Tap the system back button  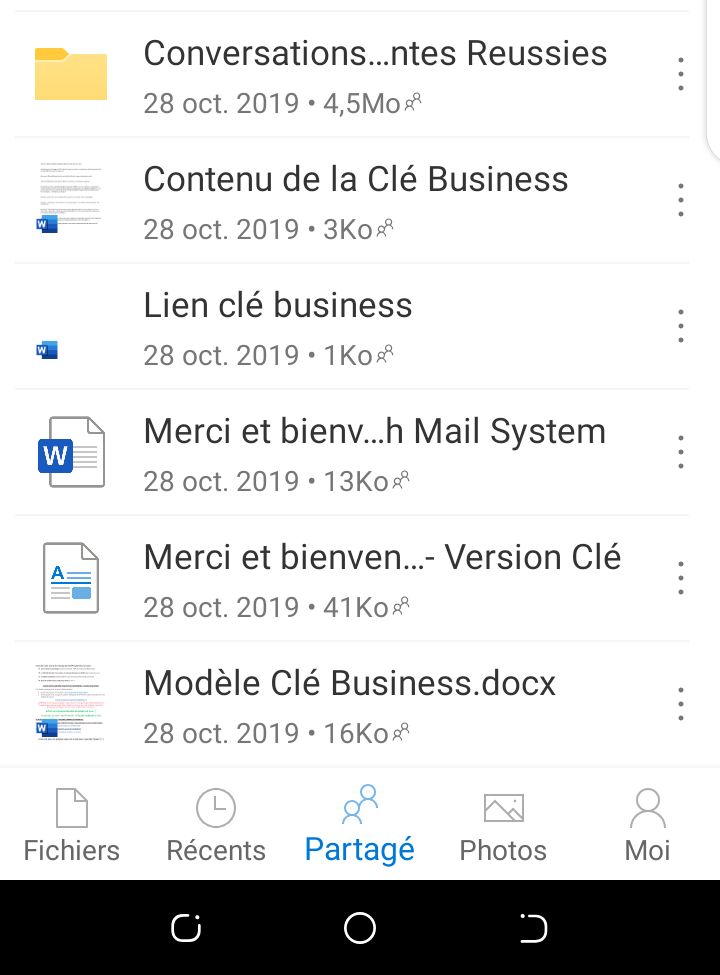(533, 928)
